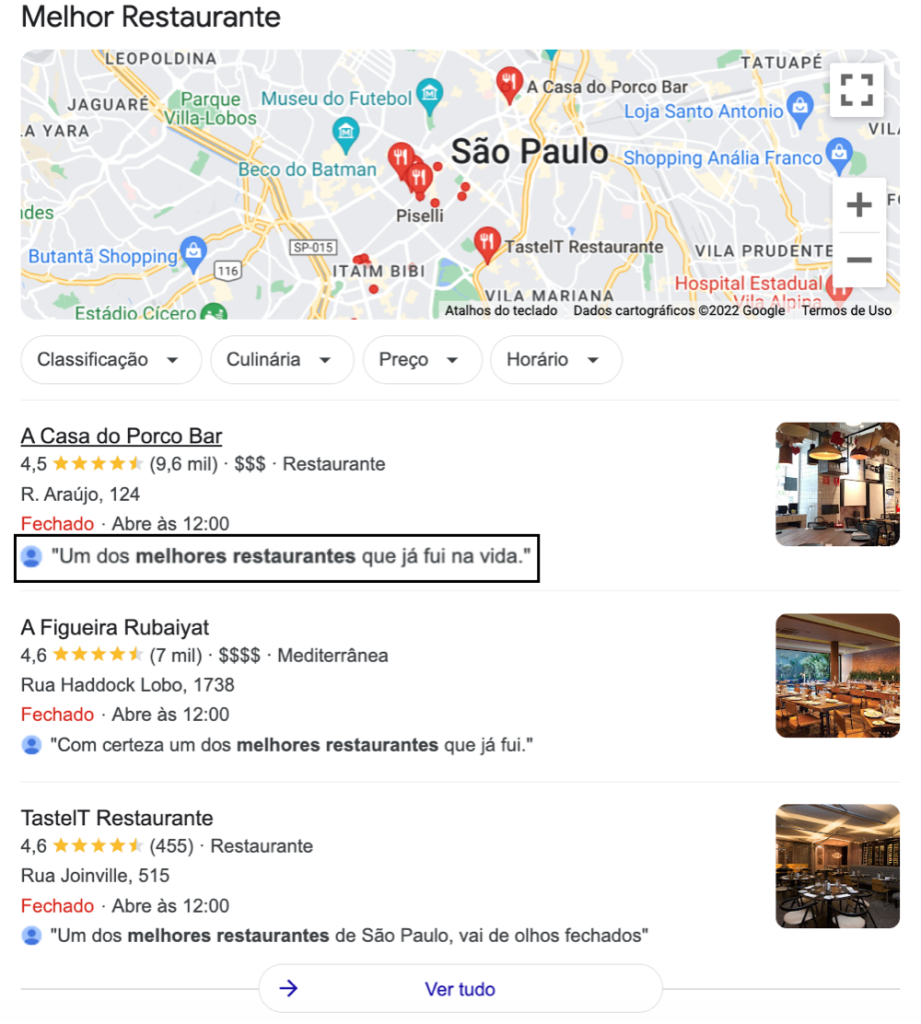Zoom out of the map
The height and width of the screenshot is (1024, 921).
coord(858,260)
